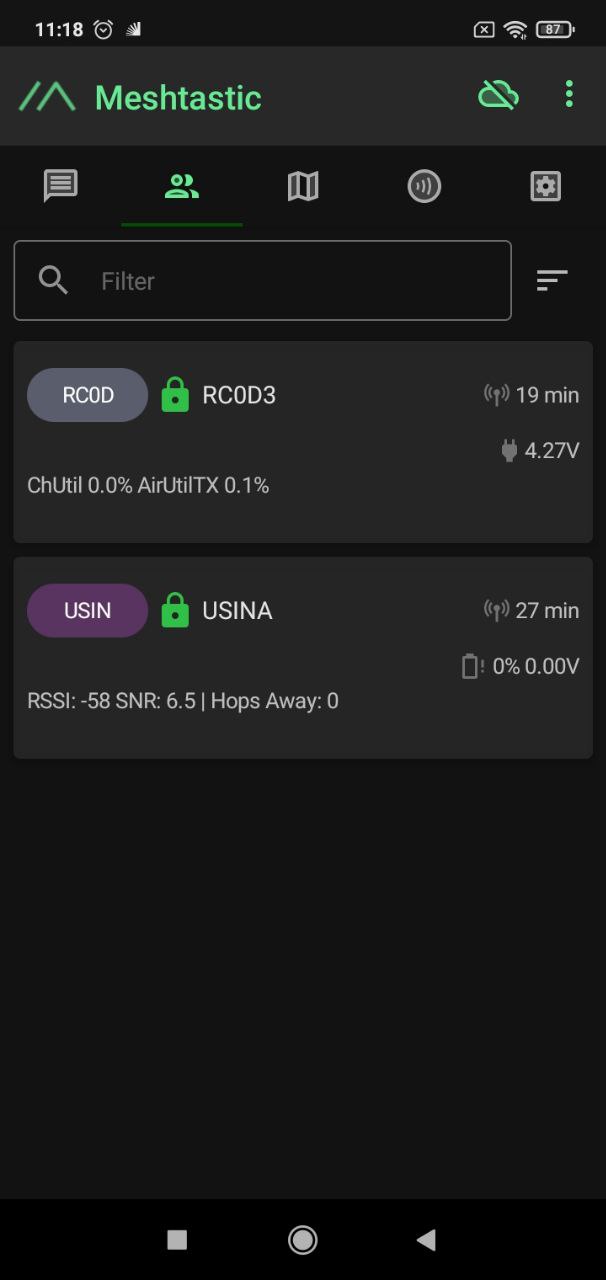Tap the cloud disconnected status icon
Image resolution: width=606 pixels, height=1280 pixels.
point(498,96)
